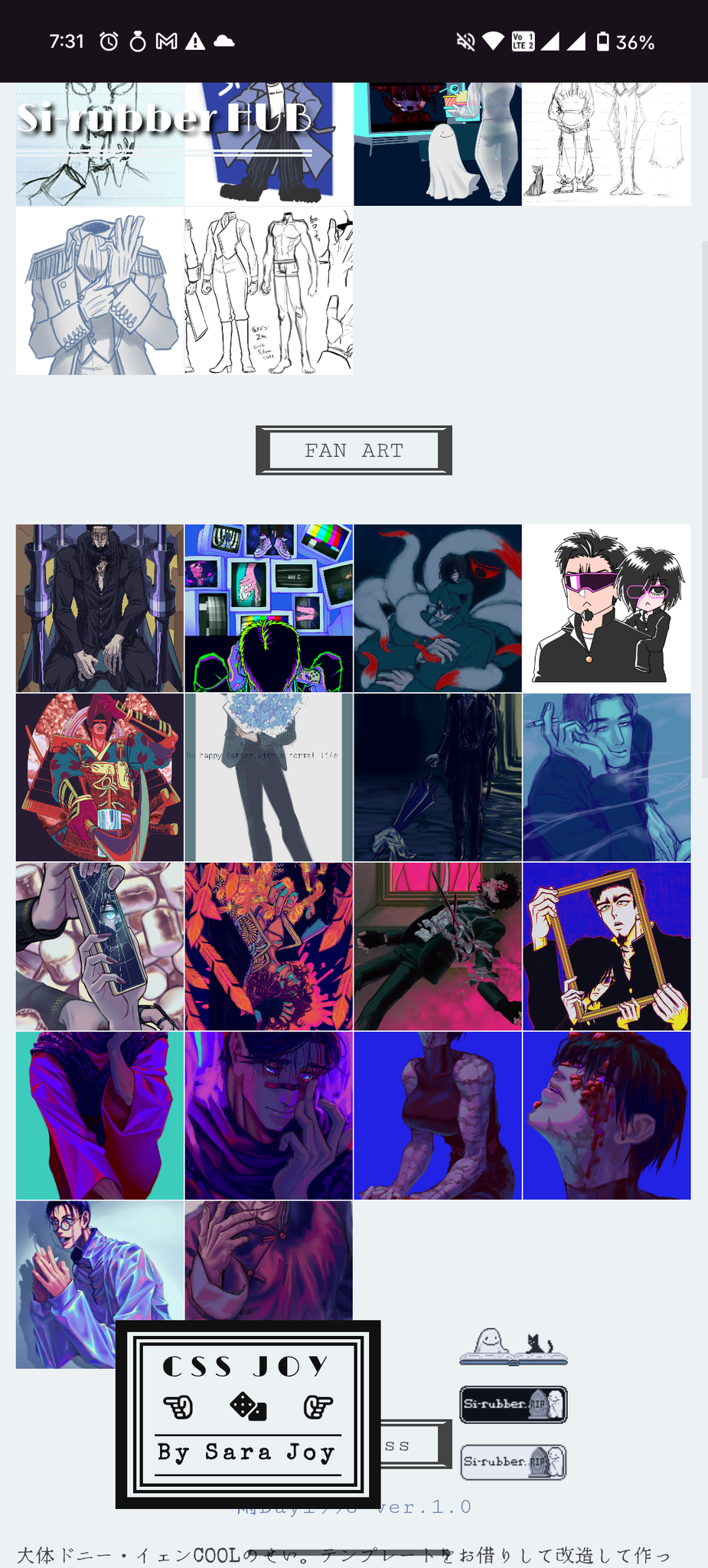The image size is (708, 1568).
Task: Open the headless military uniform sketch
Action: 100,291
